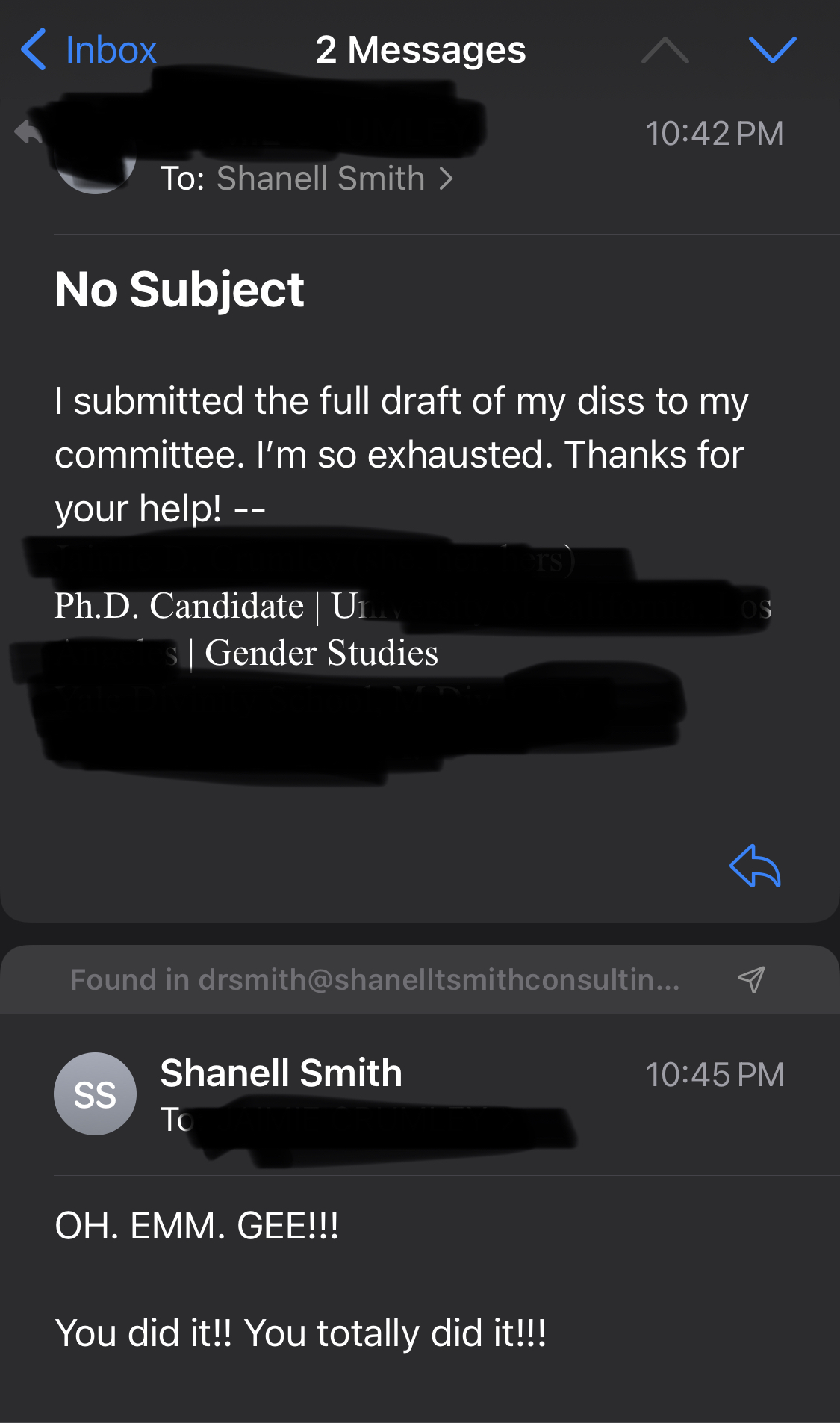
Task: Jump to next message with down arrow
Action: (x=773, y=50)
